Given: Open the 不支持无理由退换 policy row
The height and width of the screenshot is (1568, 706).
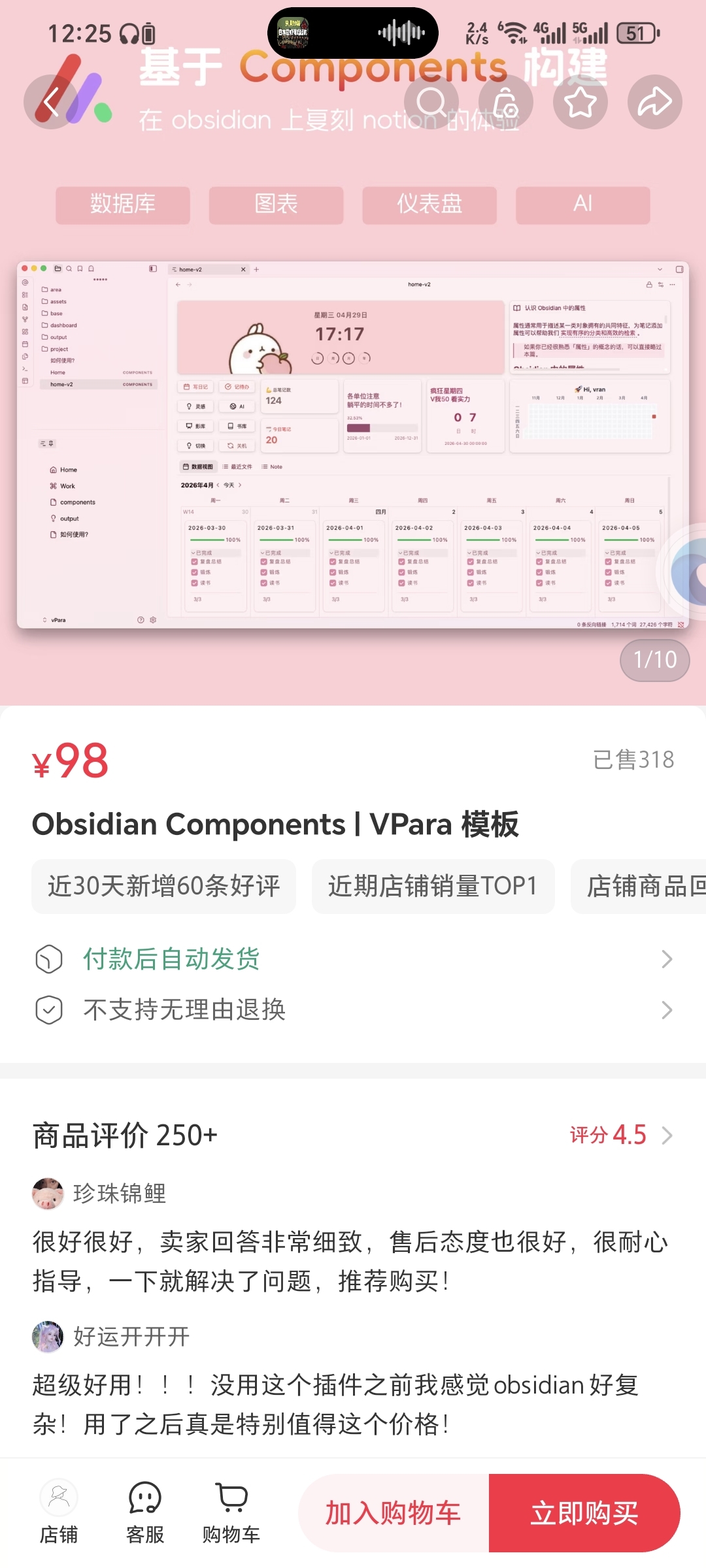Looking at the screenshot, I should (x=353, y=1010).
